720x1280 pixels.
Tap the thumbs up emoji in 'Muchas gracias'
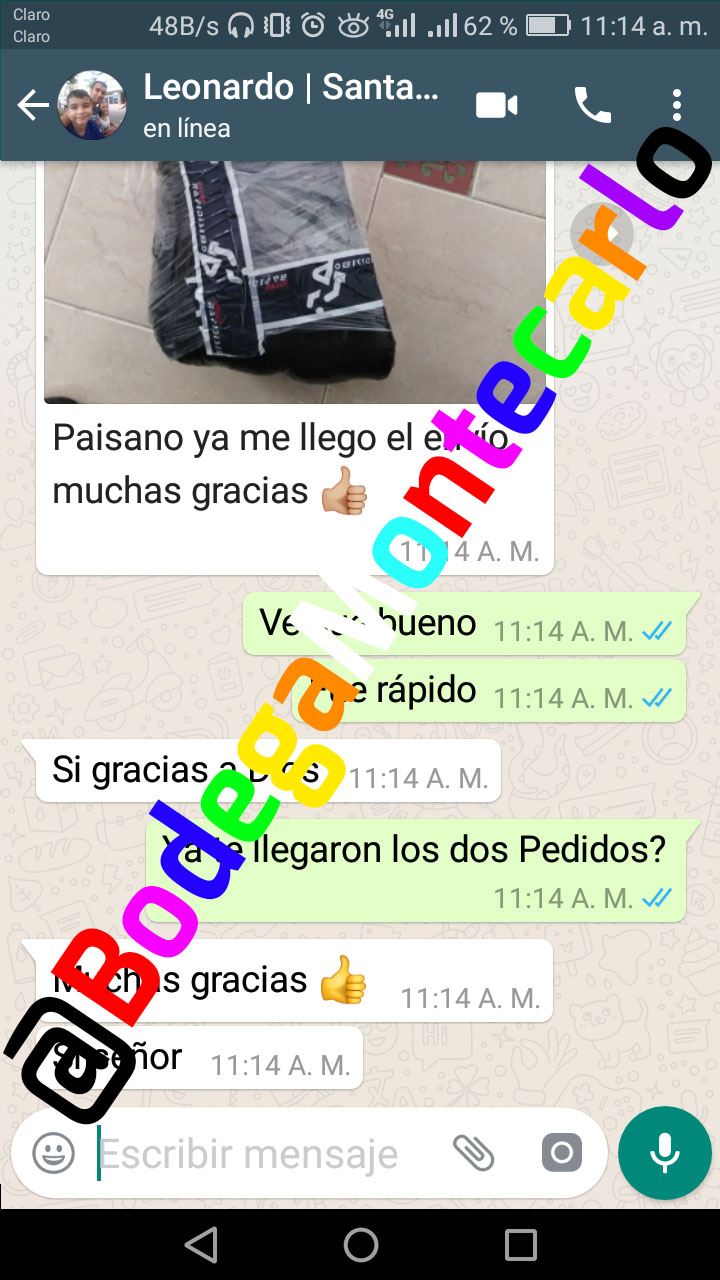(343, 980)
